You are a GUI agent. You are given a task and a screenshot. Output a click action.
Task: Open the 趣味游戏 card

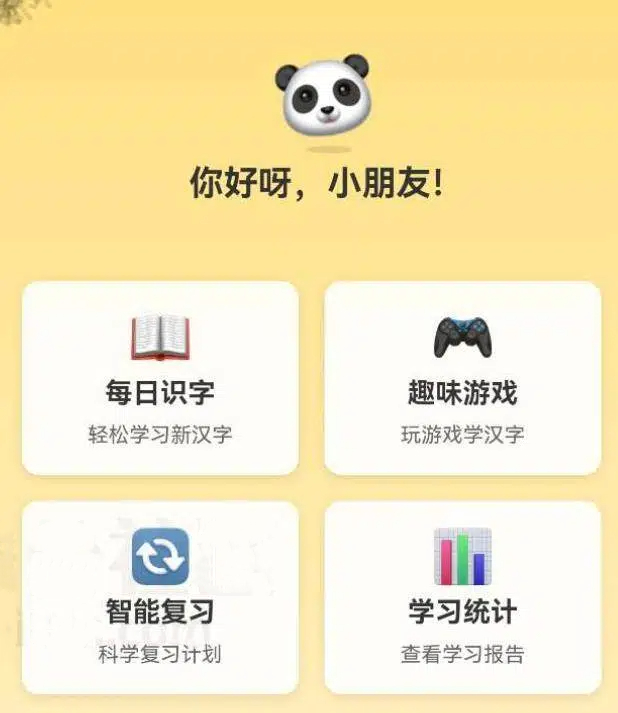pos(462,378)
